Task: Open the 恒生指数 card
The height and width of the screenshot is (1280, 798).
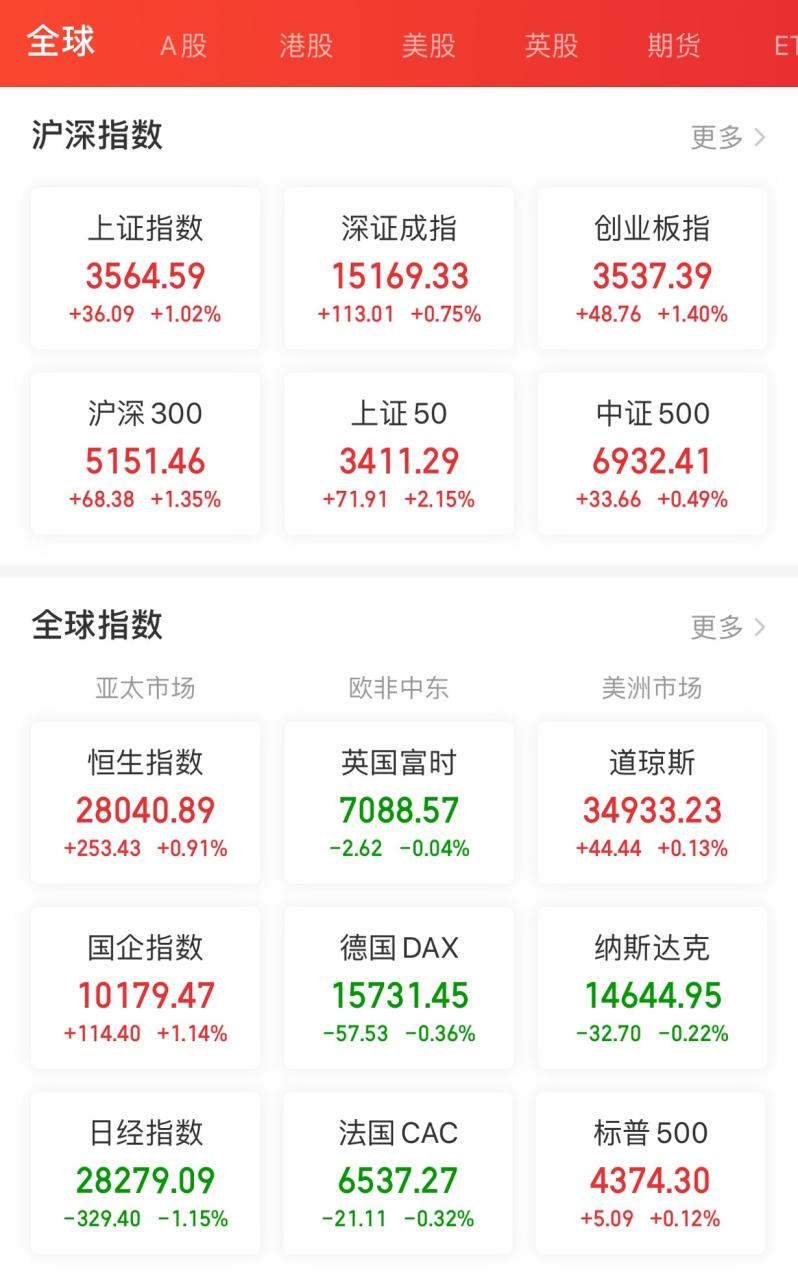Action: point(145,802)
